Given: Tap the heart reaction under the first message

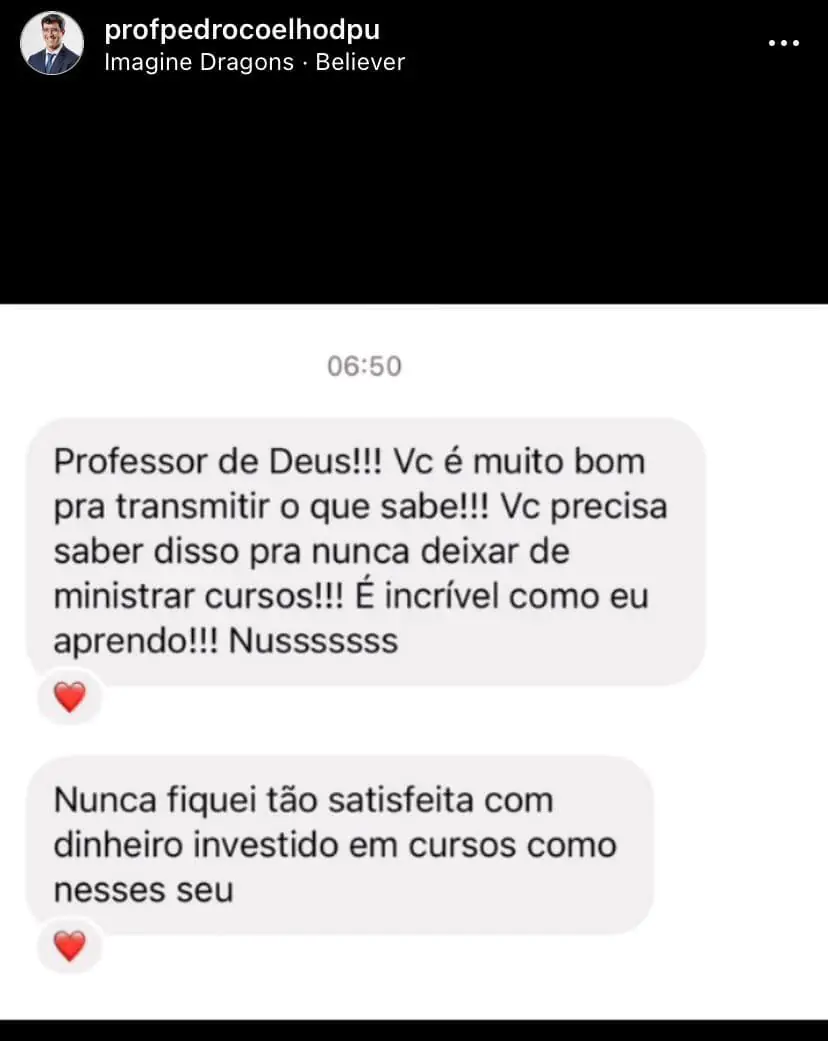Looking at the screenshot, I should click(68, 697).
